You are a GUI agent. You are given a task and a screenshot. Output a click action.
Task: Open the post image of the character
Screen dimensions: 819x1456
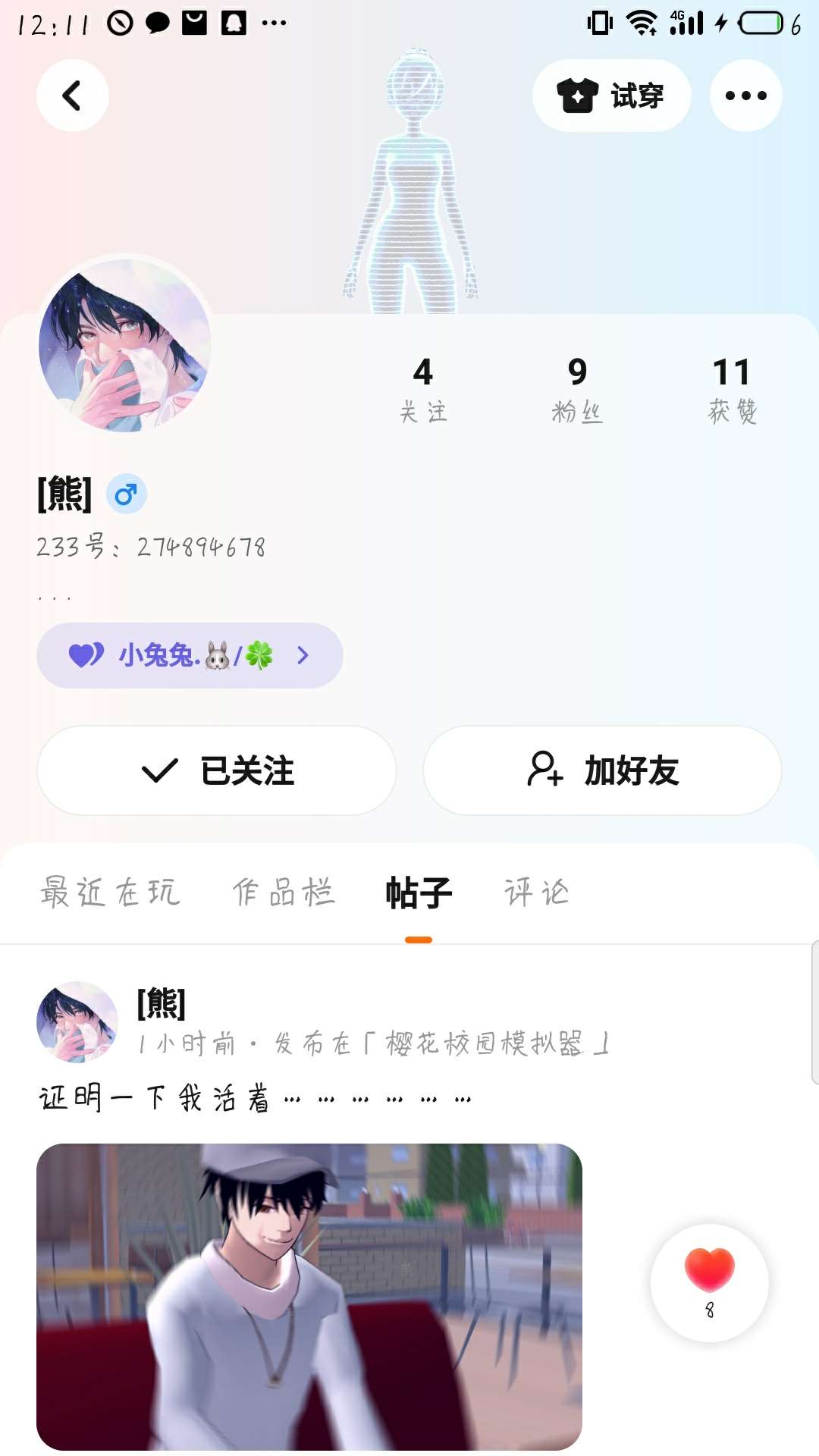(309, 1297)
